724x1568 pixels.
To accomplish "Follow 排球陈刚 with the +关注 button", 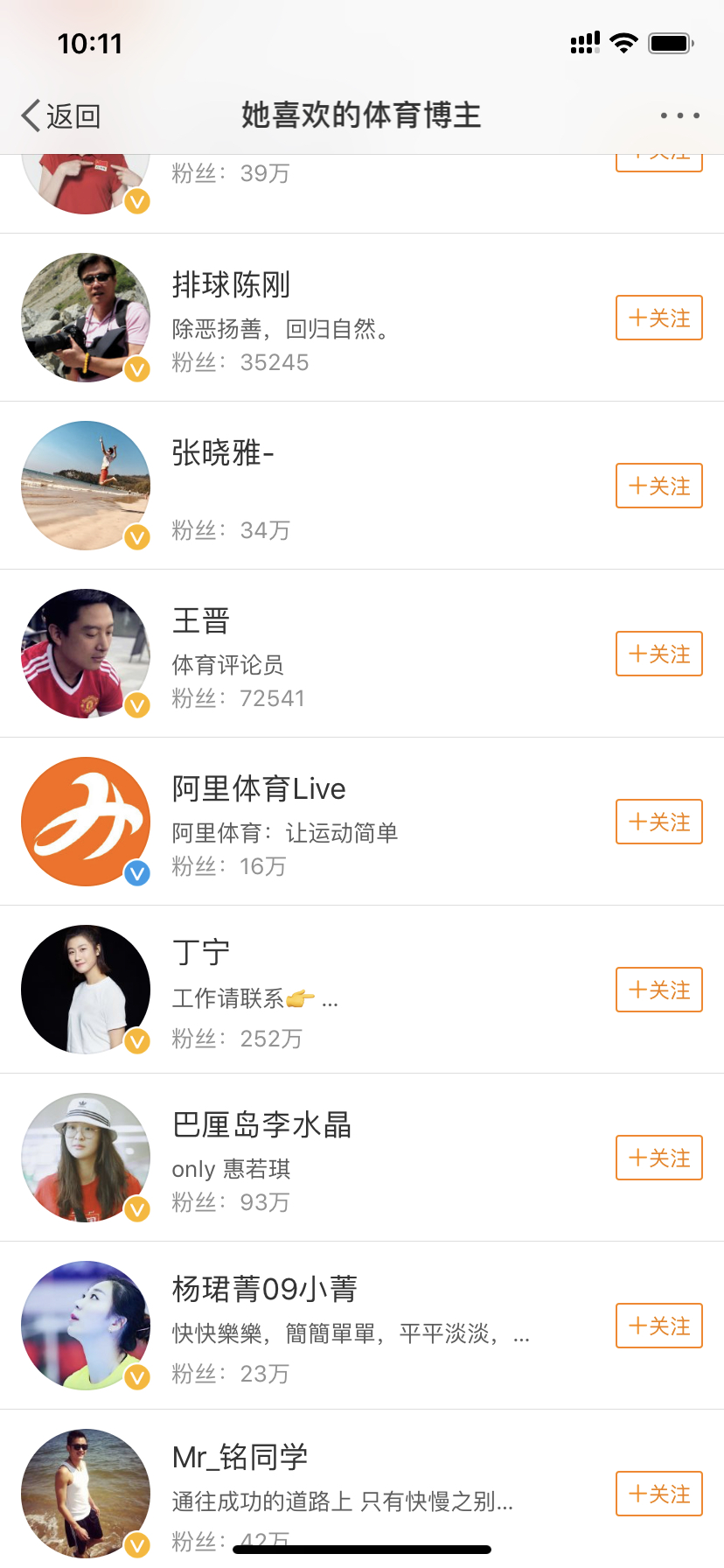I will tap(659, 318).
